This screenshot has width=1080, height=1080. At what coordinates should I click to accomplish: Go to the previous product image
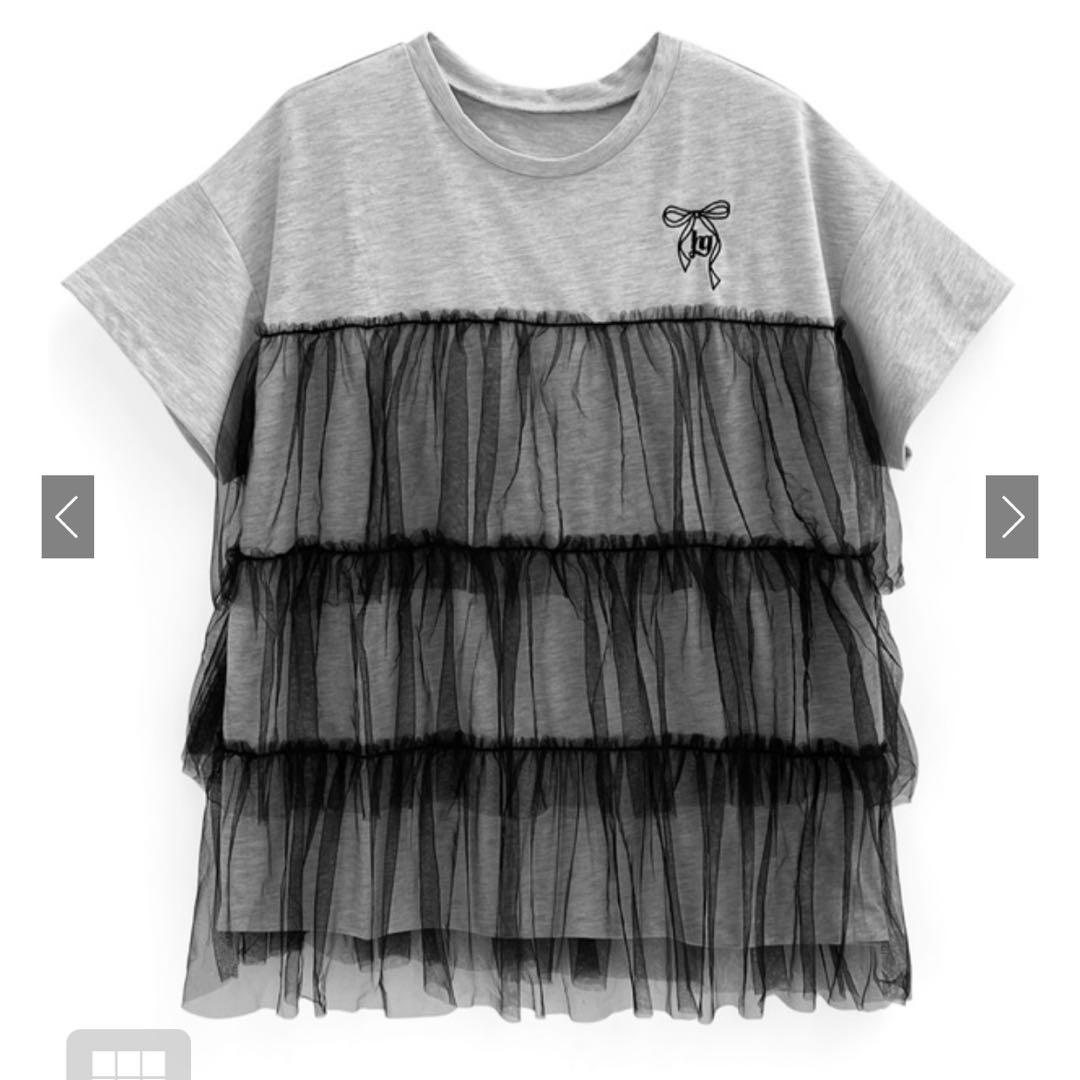tap(68, 517)
